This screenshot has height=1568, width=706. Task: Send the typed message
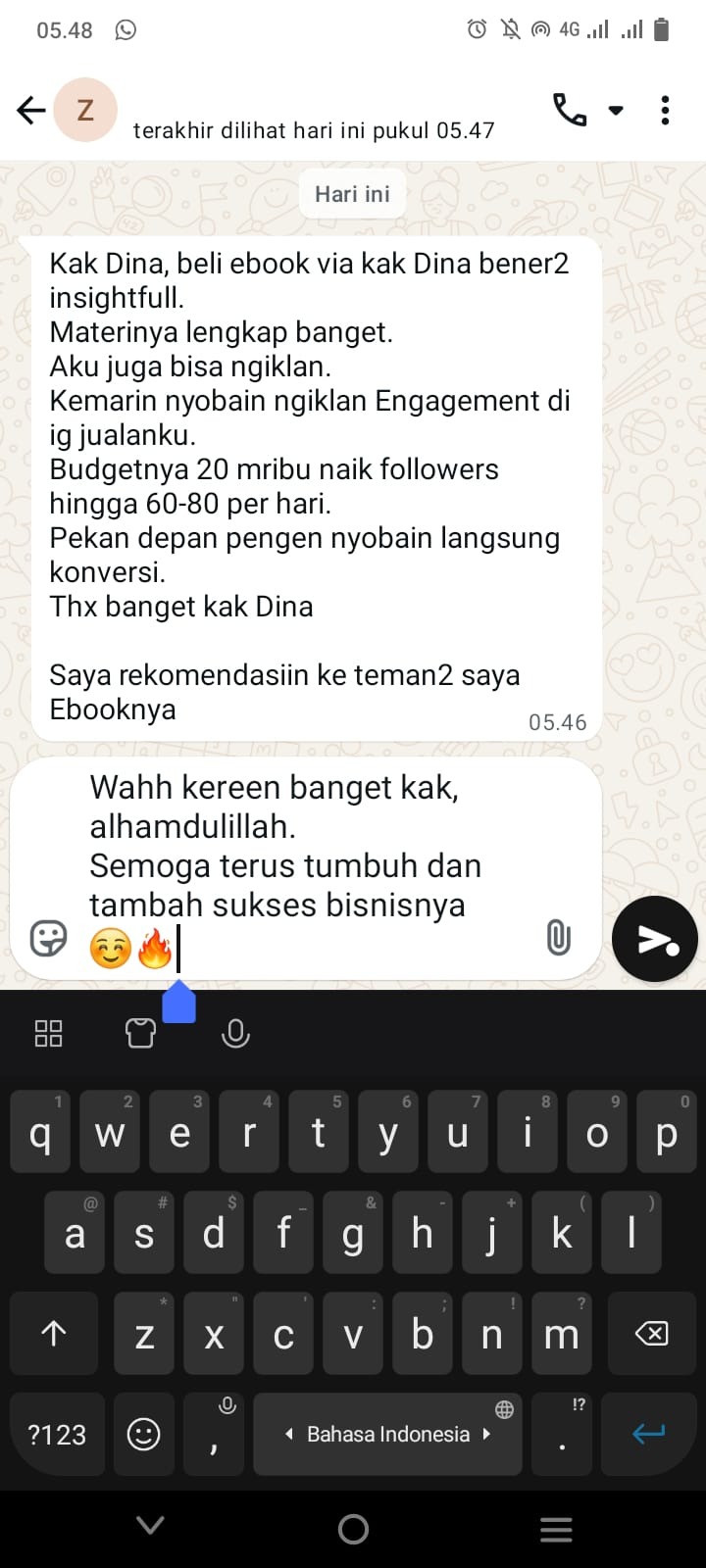654,939
